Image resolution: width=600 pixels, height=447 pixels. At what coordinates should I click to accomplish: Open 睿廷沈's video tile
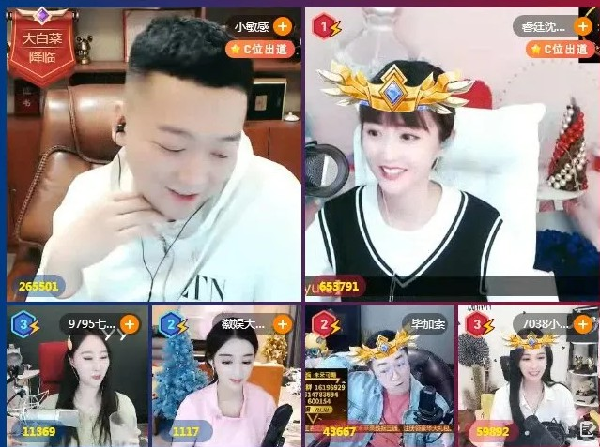coord(450,170)
